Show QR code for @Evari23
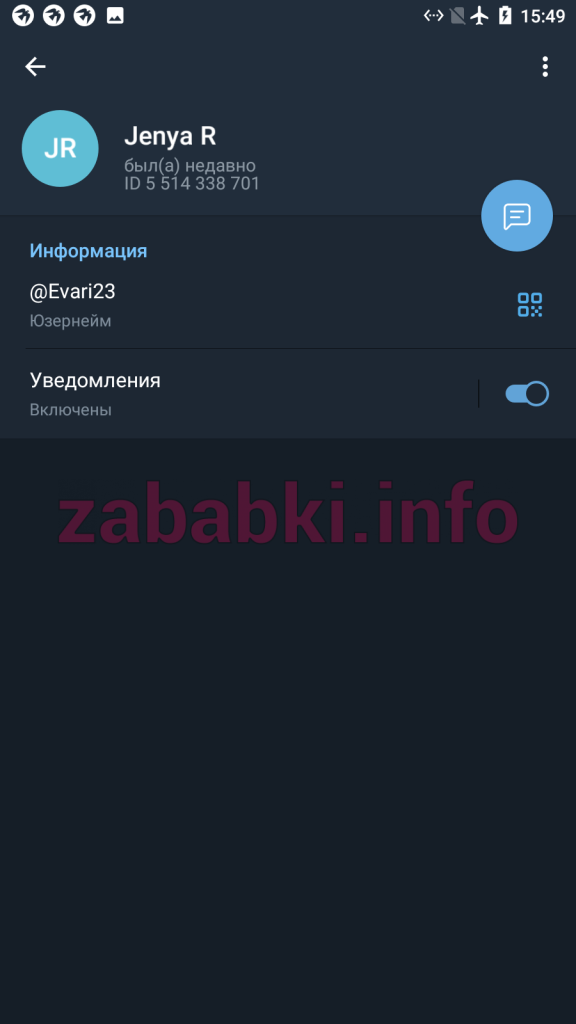 530,304
